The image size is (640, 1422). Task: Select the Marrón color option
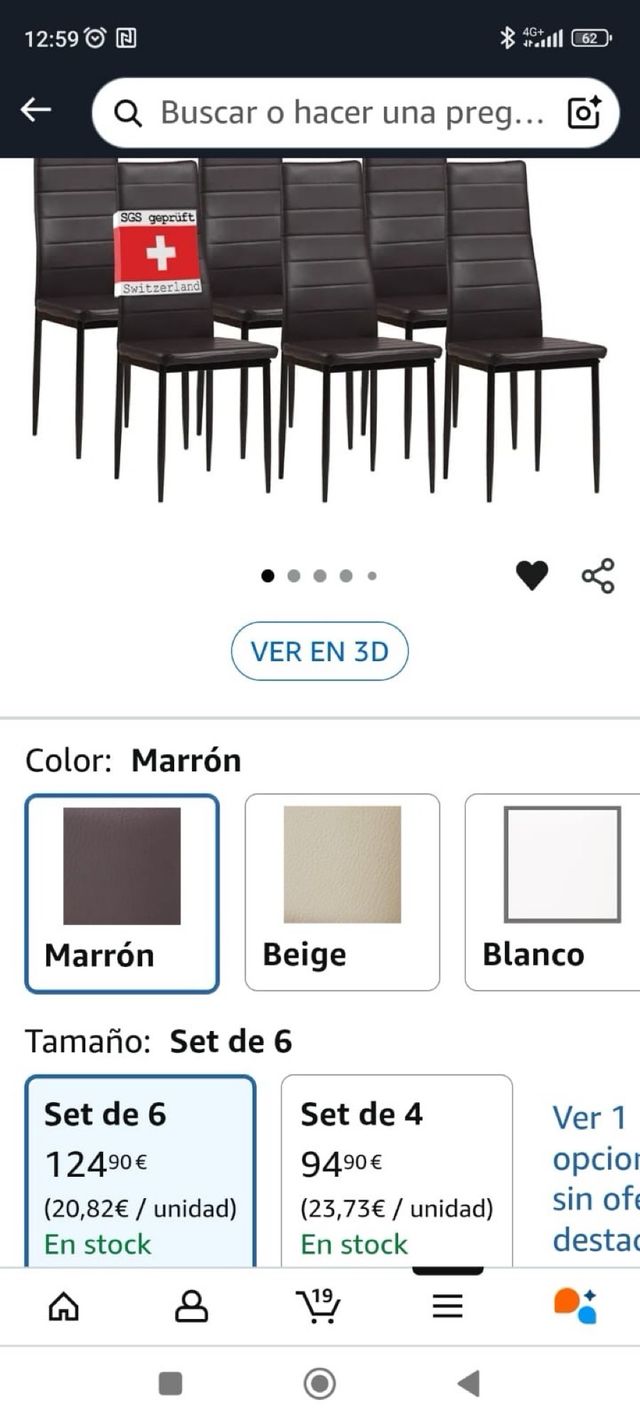(122, 892)
